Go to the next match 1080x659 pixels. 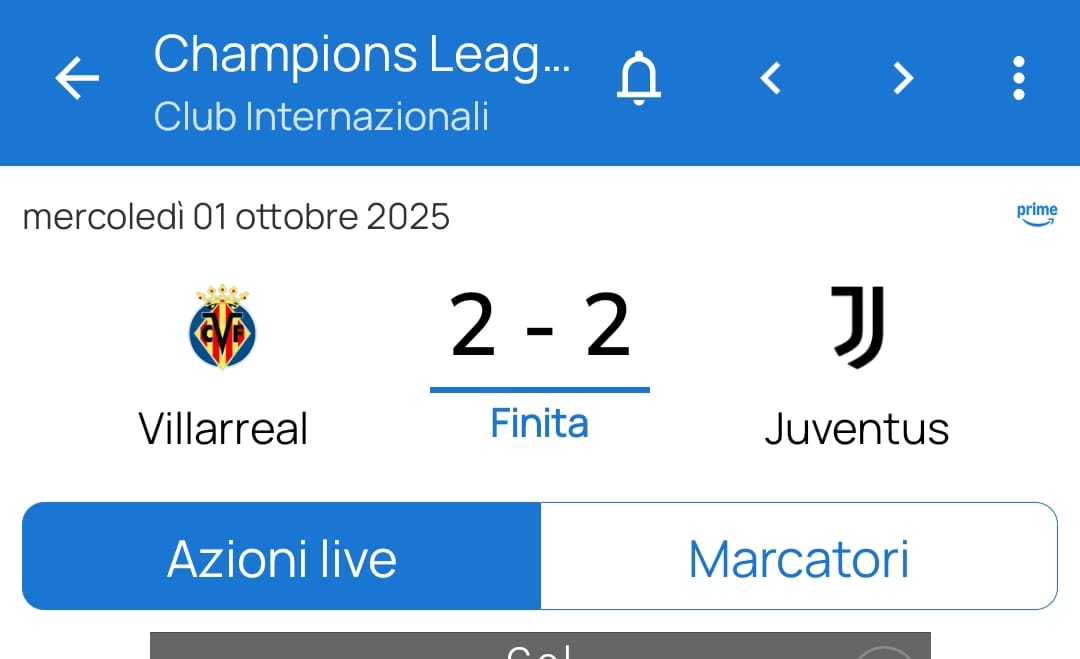pyautogui.click(x=903, y=78)
